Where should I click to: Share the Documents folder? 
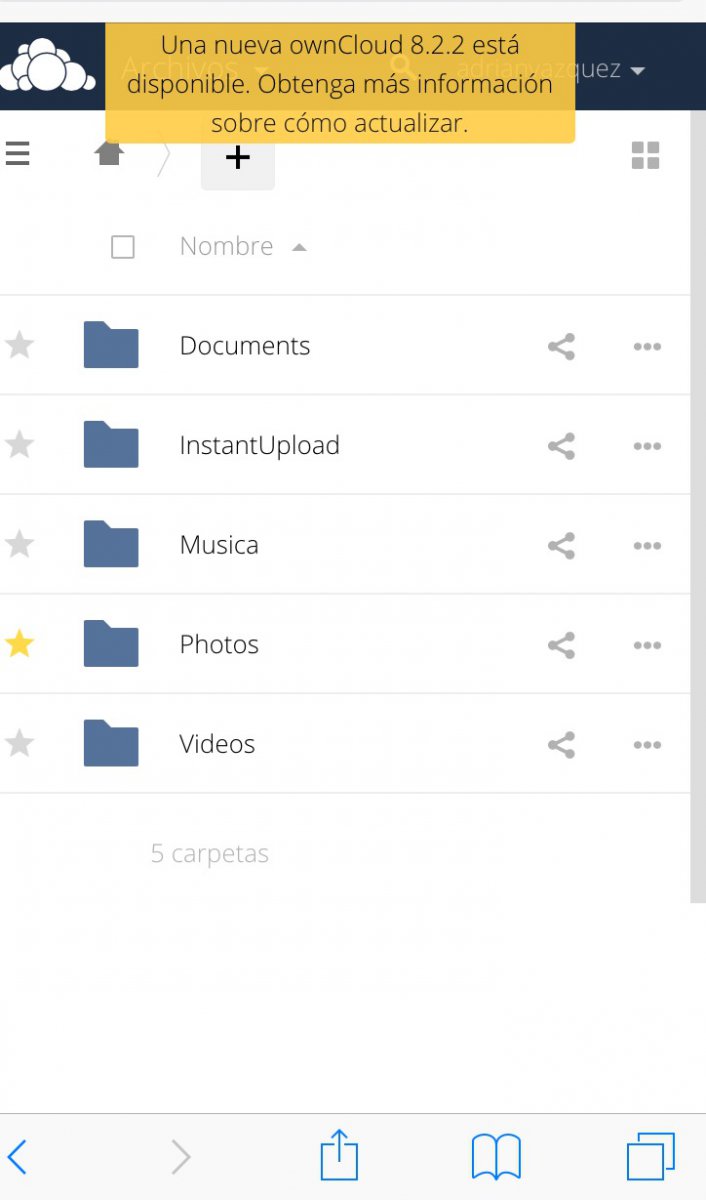click(x=561, y=347)
